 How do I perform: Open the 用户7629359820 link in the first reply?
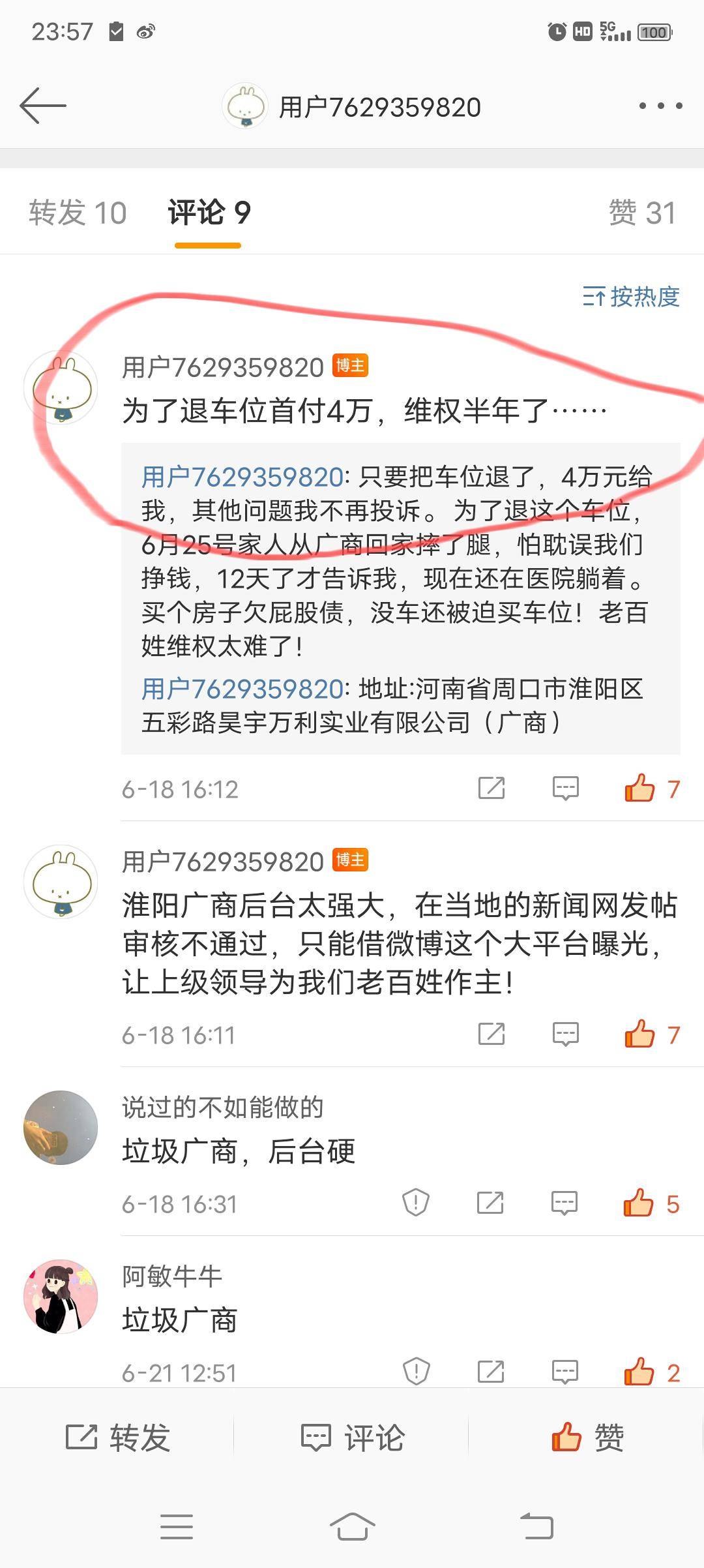tap(242, 477)
